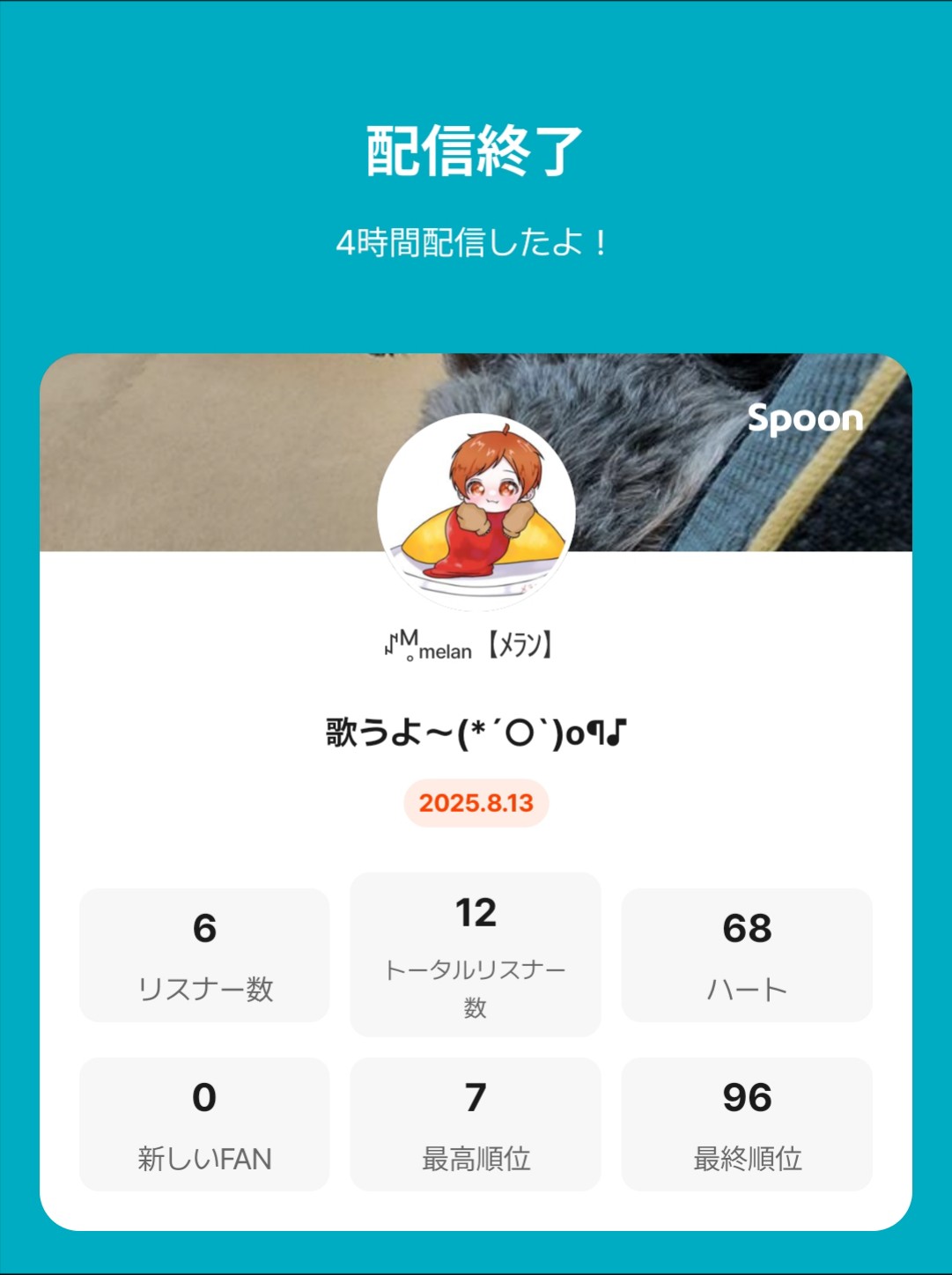Click the 2025.8.13 date badge
Image resolution: width=952 pixels, height=1275 pixels.
pos(476,804)
